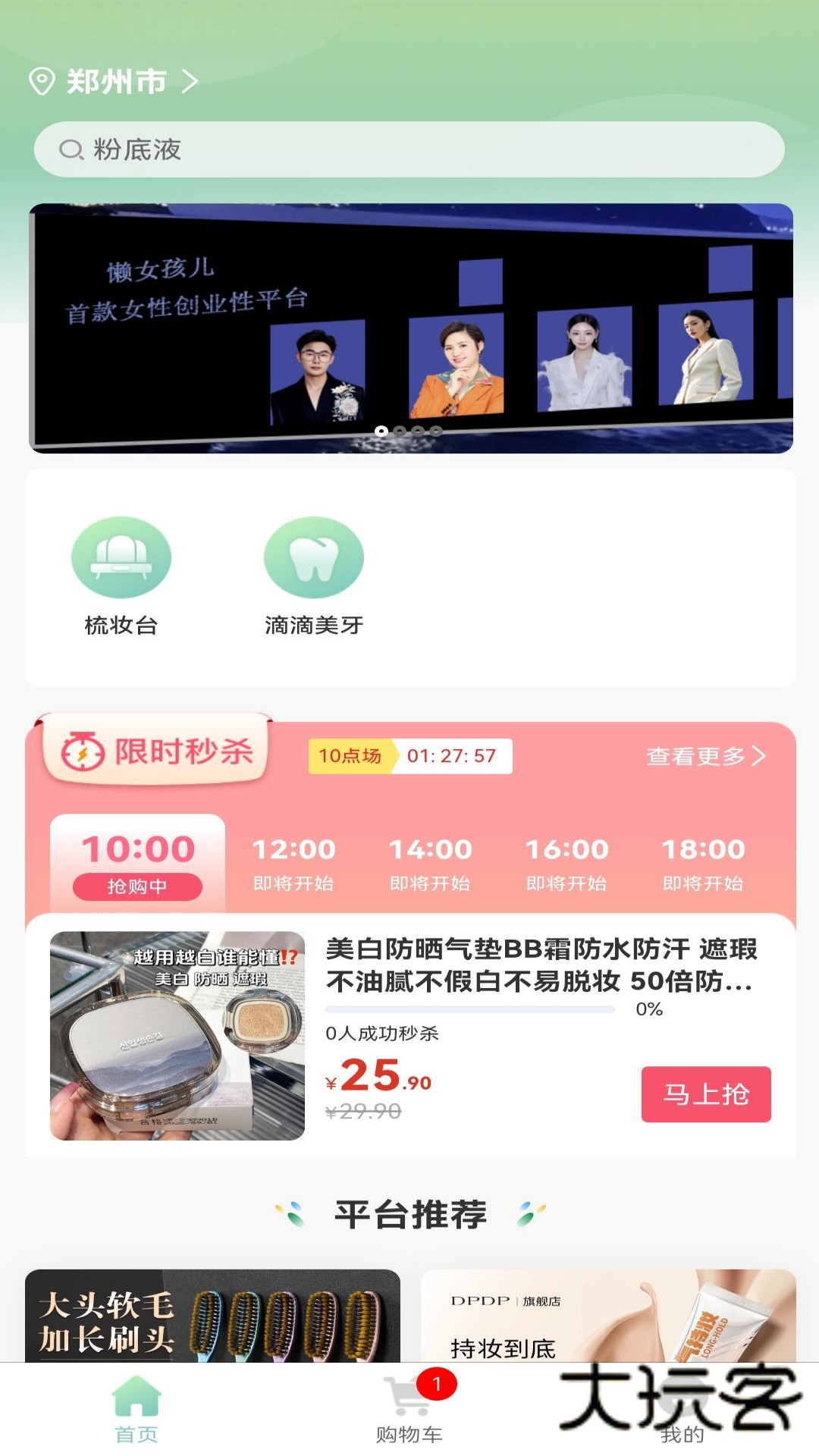
Task: Switch to the 14:00 time tab
Action: (430, 861)
